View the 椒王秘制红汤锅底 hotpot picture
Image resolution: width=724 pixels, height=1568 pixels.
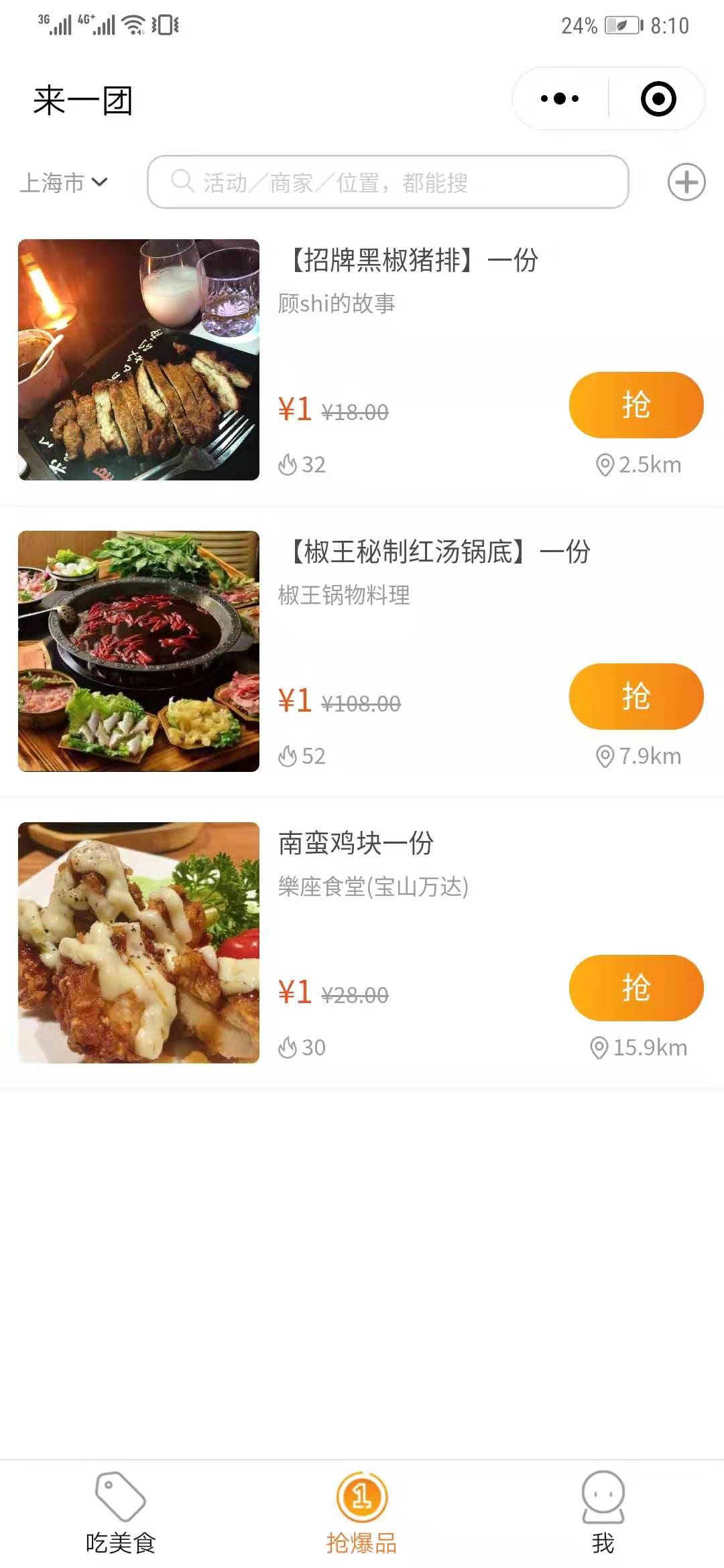pyautogui.click(x=139, y=651)
